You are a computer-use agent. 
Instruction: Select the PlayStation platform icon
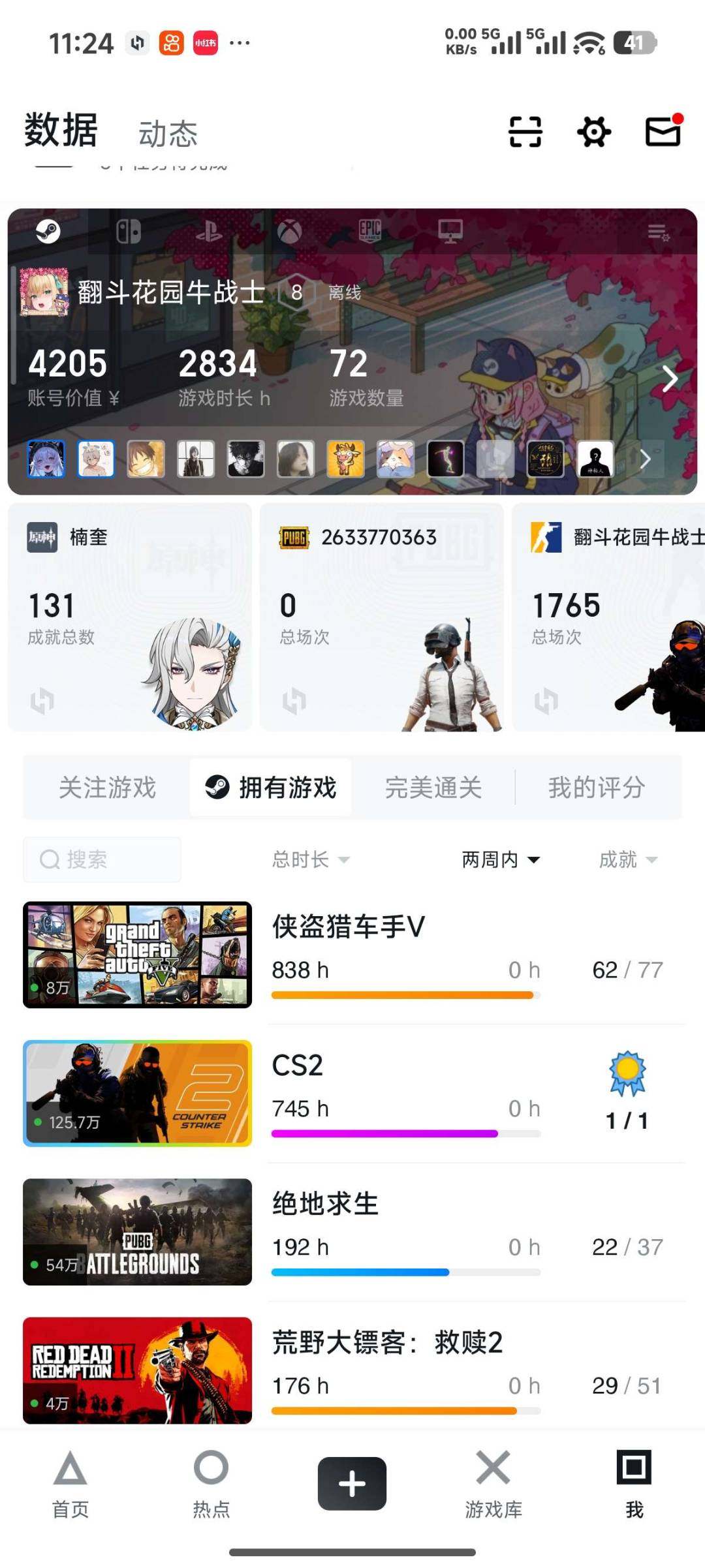click(x=209, y=232)
